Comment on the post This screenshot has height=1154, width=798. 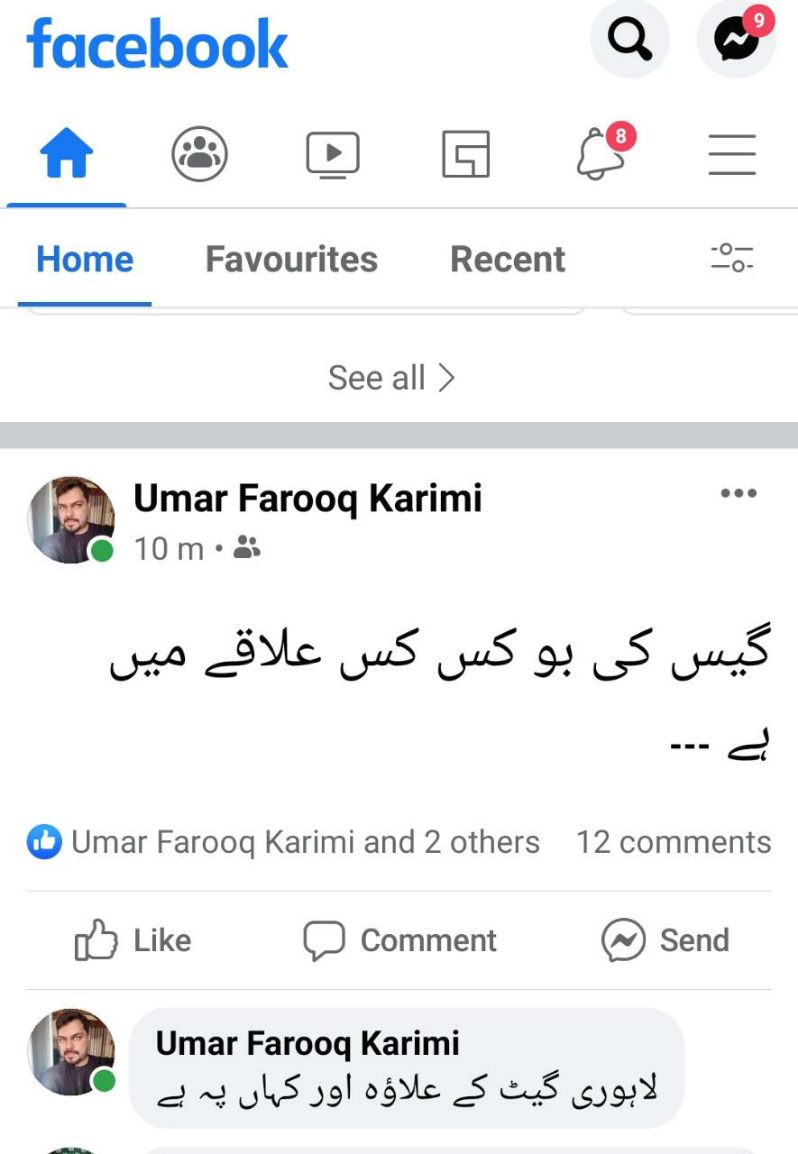400,940
